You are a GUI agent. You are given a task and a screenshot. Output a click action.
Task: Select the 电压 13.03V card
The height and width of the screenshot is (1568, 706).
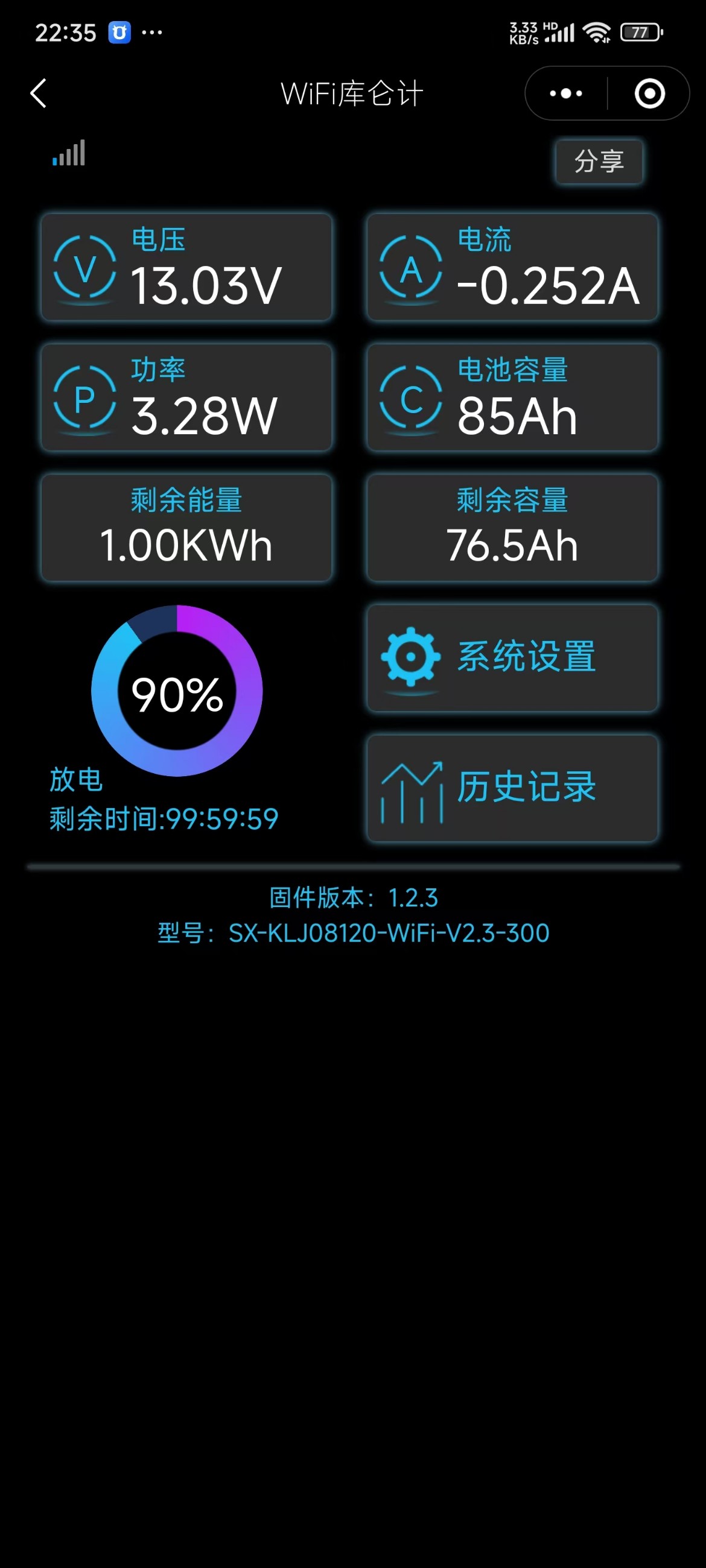pos(186,267)
